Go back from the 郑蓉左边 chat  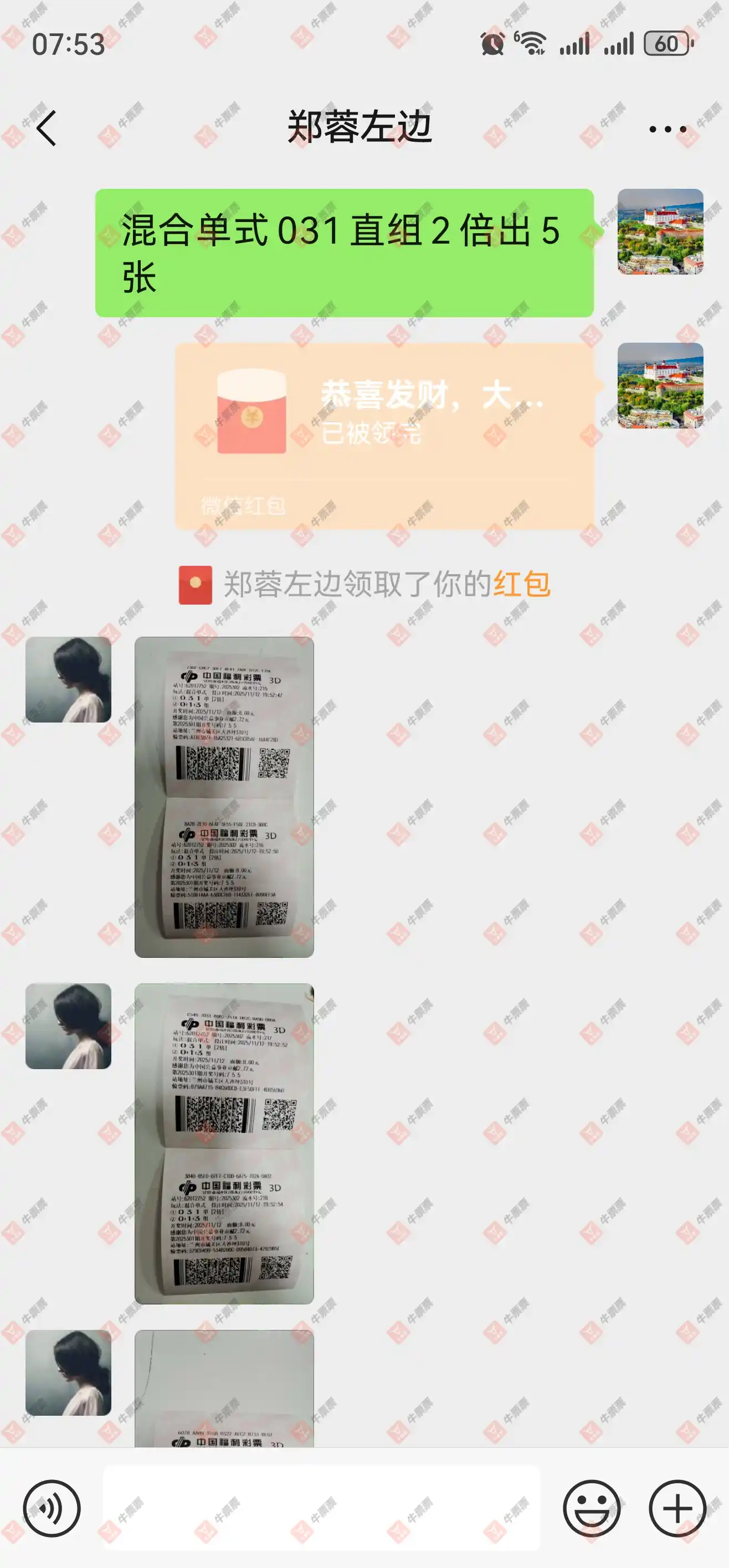pyautogui.click(x=47, y=128)
